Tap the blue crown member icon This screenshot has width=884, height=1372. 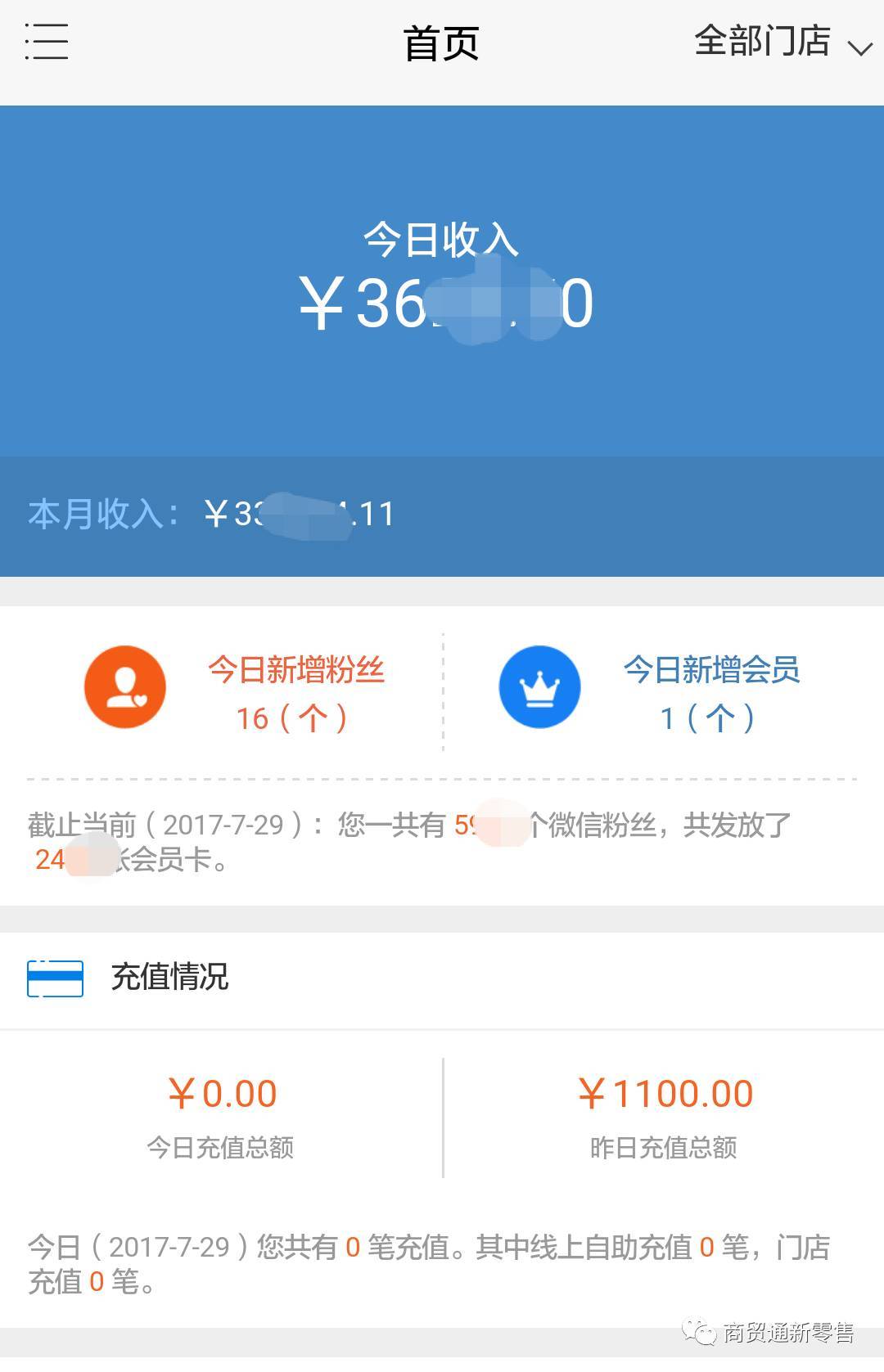539,686
